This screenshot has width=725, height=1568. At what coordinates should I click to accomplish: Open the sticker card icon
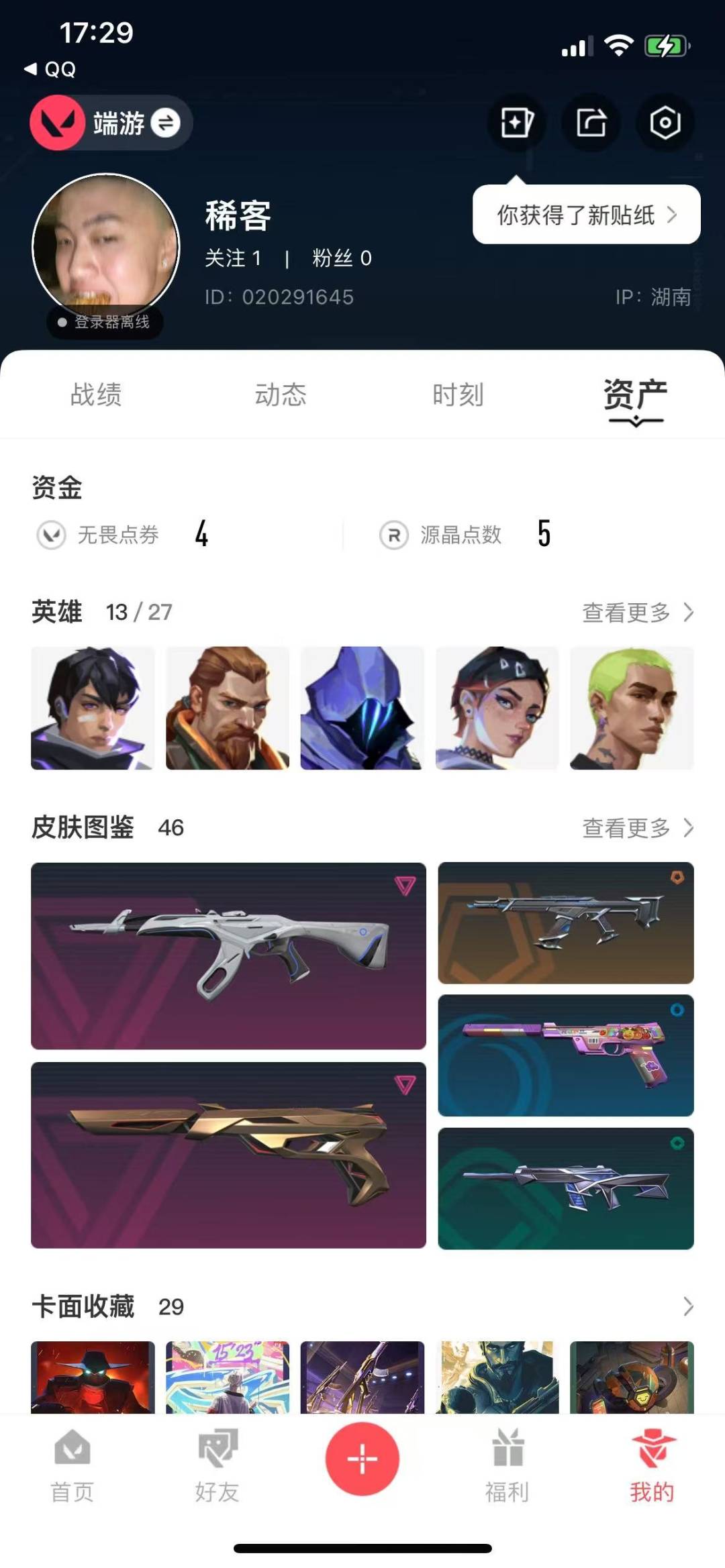pos(517,123)
